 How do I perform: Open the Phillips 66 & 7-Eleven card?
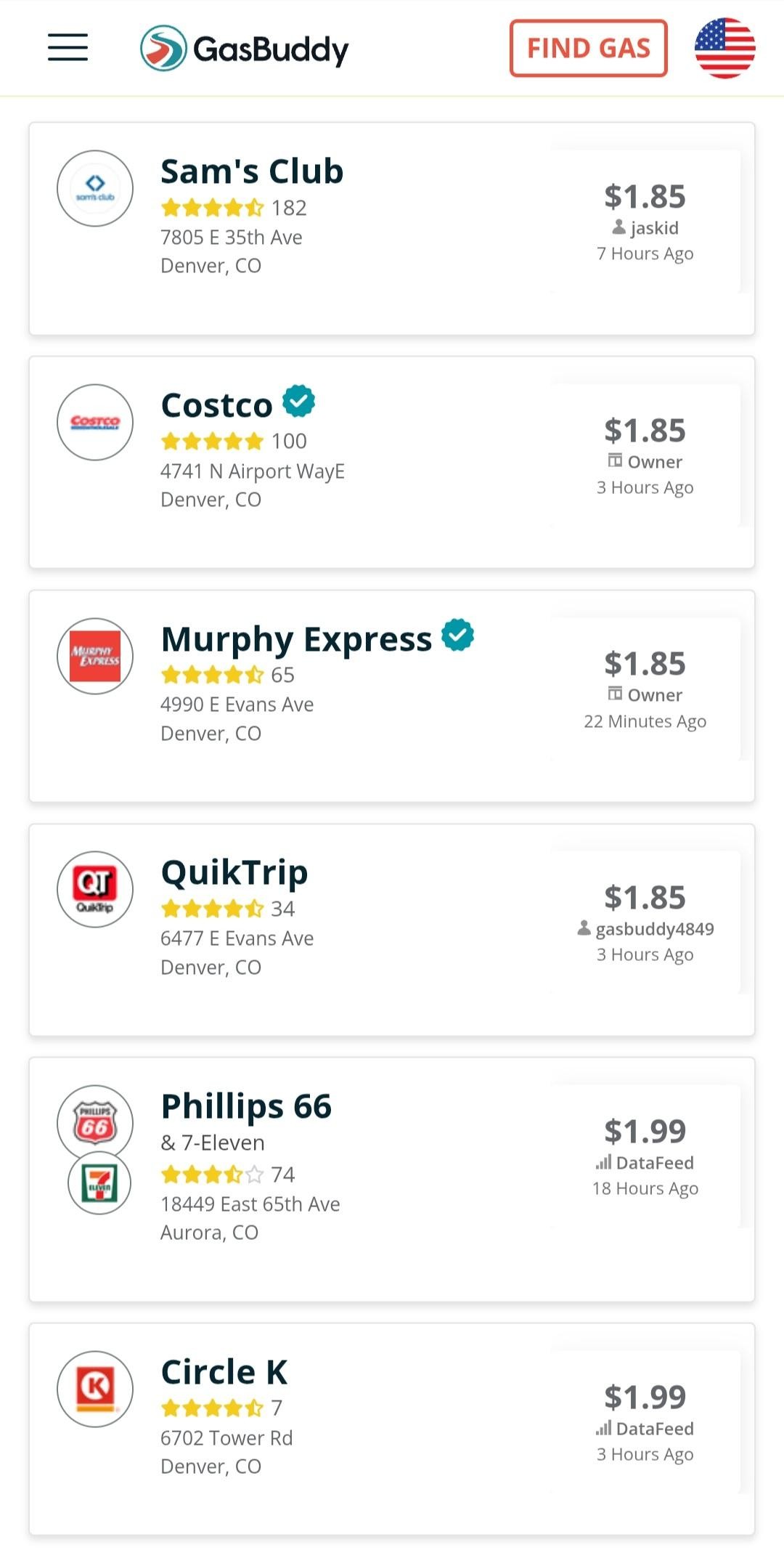(x=392, y=1180)
